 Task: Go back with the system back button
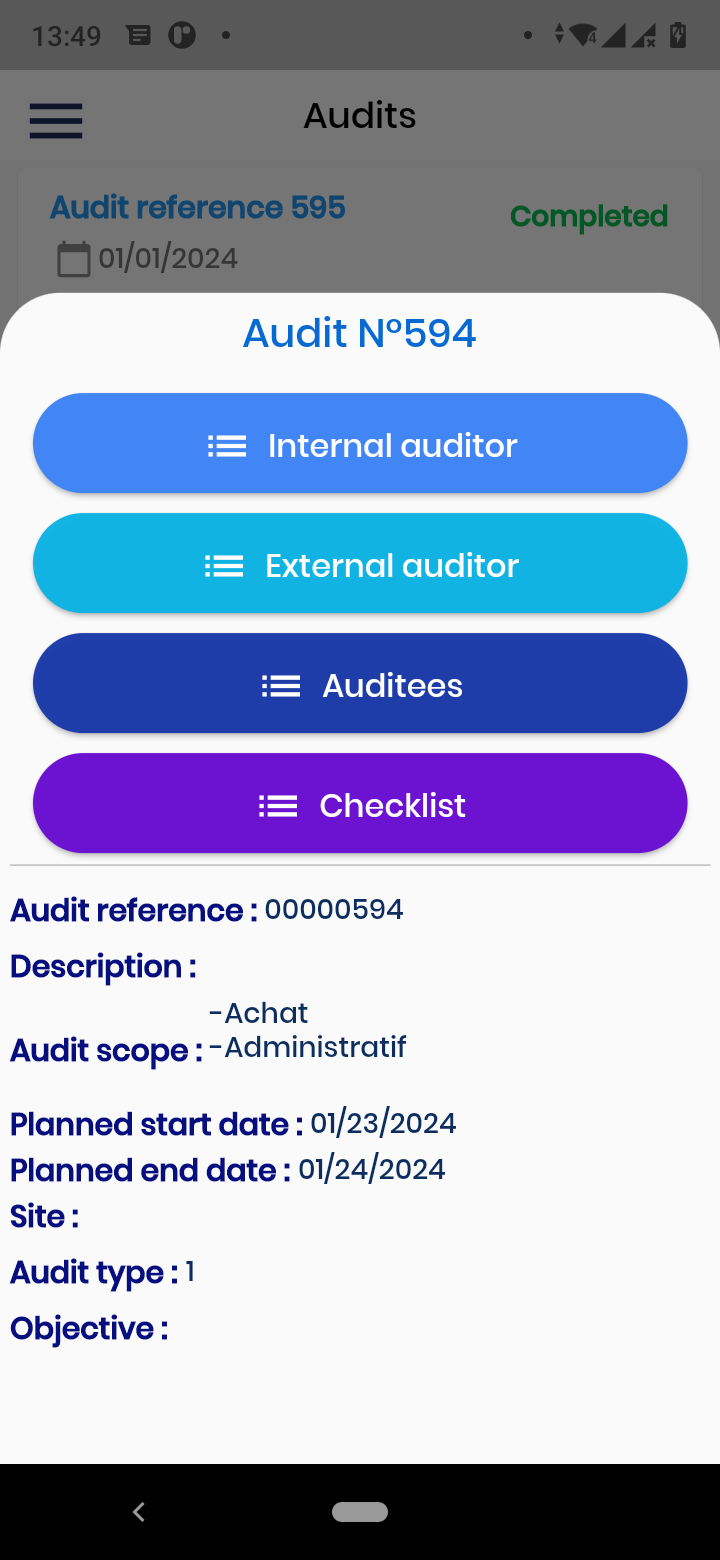(139, 1512)
